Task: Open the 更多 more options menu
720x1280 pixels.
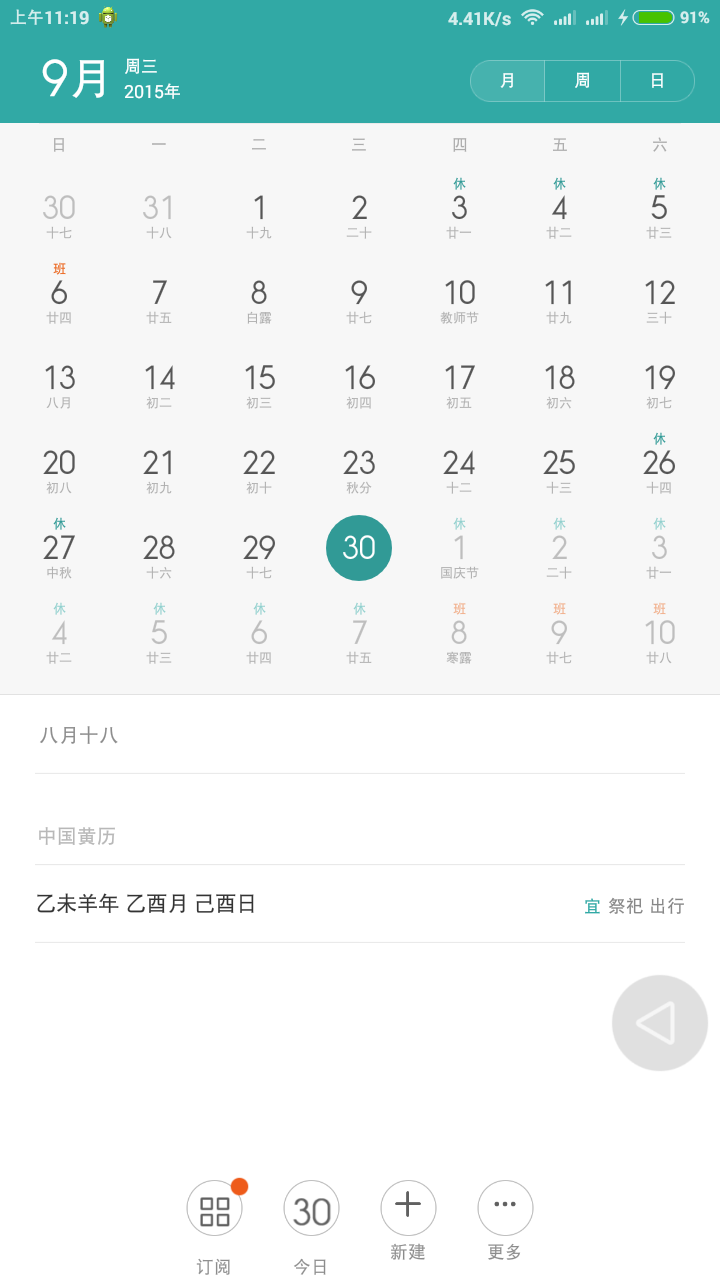Action: [505, 1208]
